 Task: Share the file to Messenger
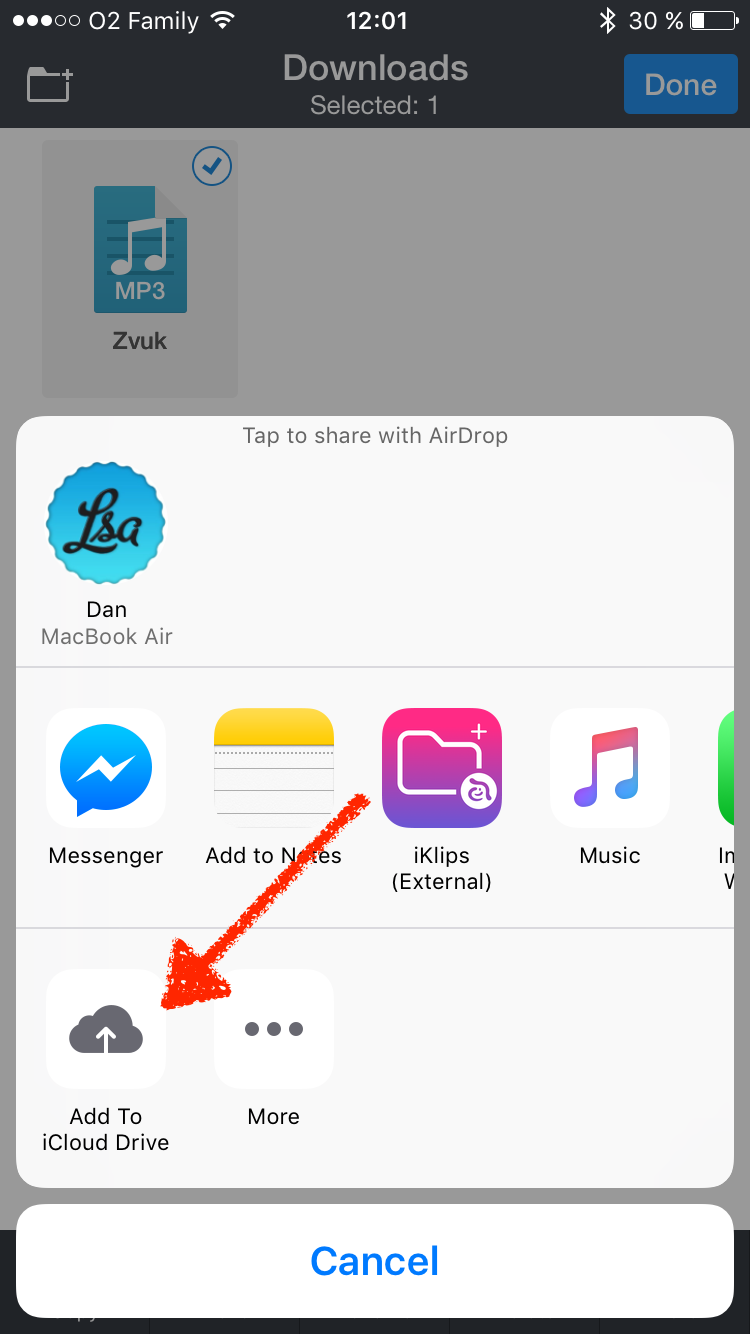click(106, 768)
